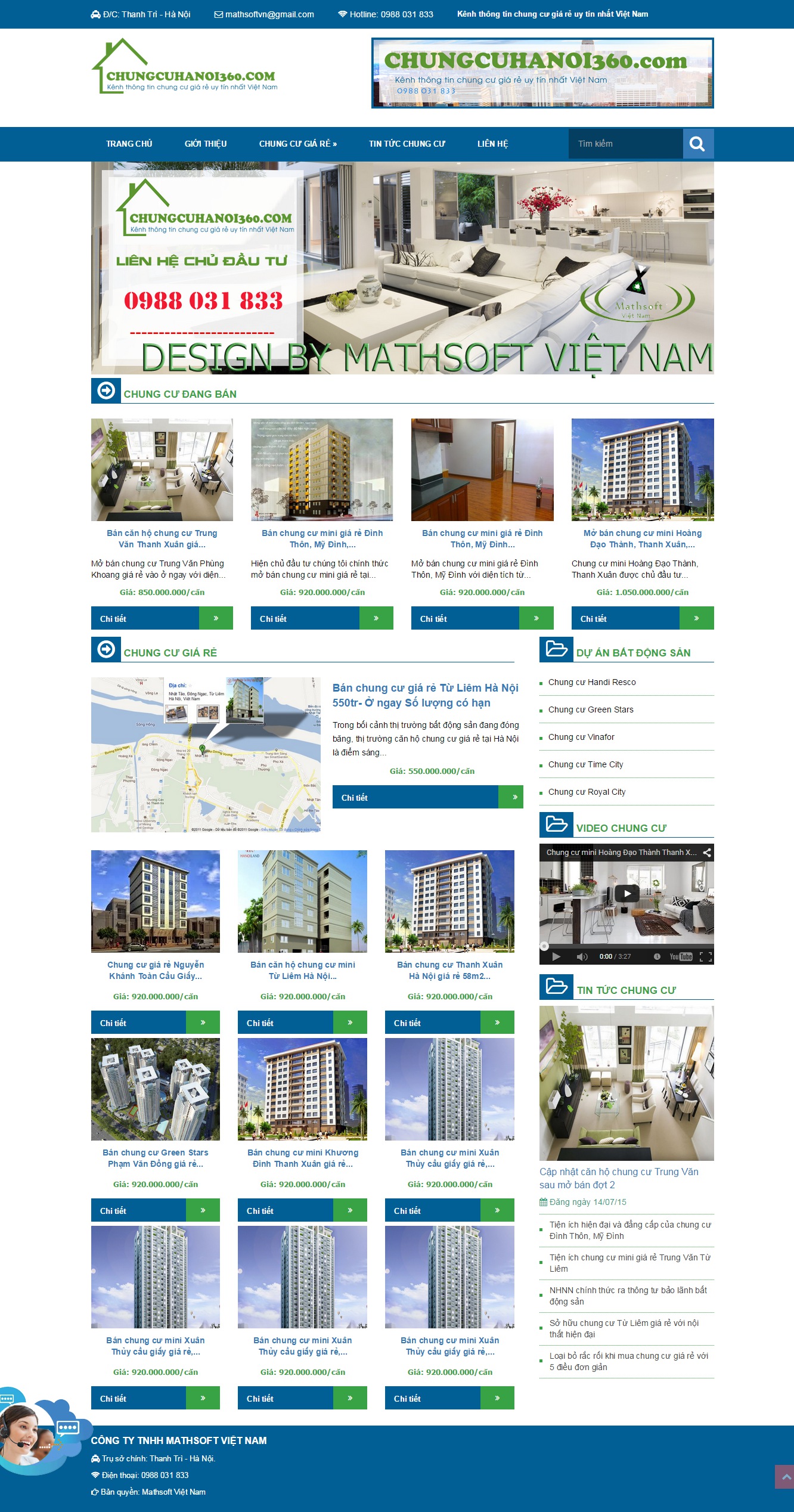Screen dimensions: 794x1512
Task: Select Chung cư Green Stars project
Action: (591, 709)
